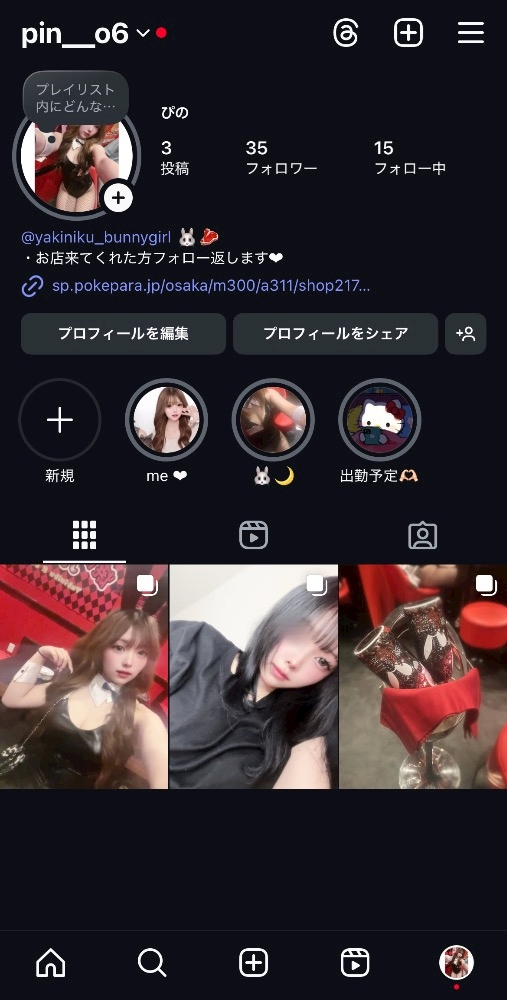Open the 'me ❤' highlight
This screenshot has height=1000, width=507.
[166, 420]
